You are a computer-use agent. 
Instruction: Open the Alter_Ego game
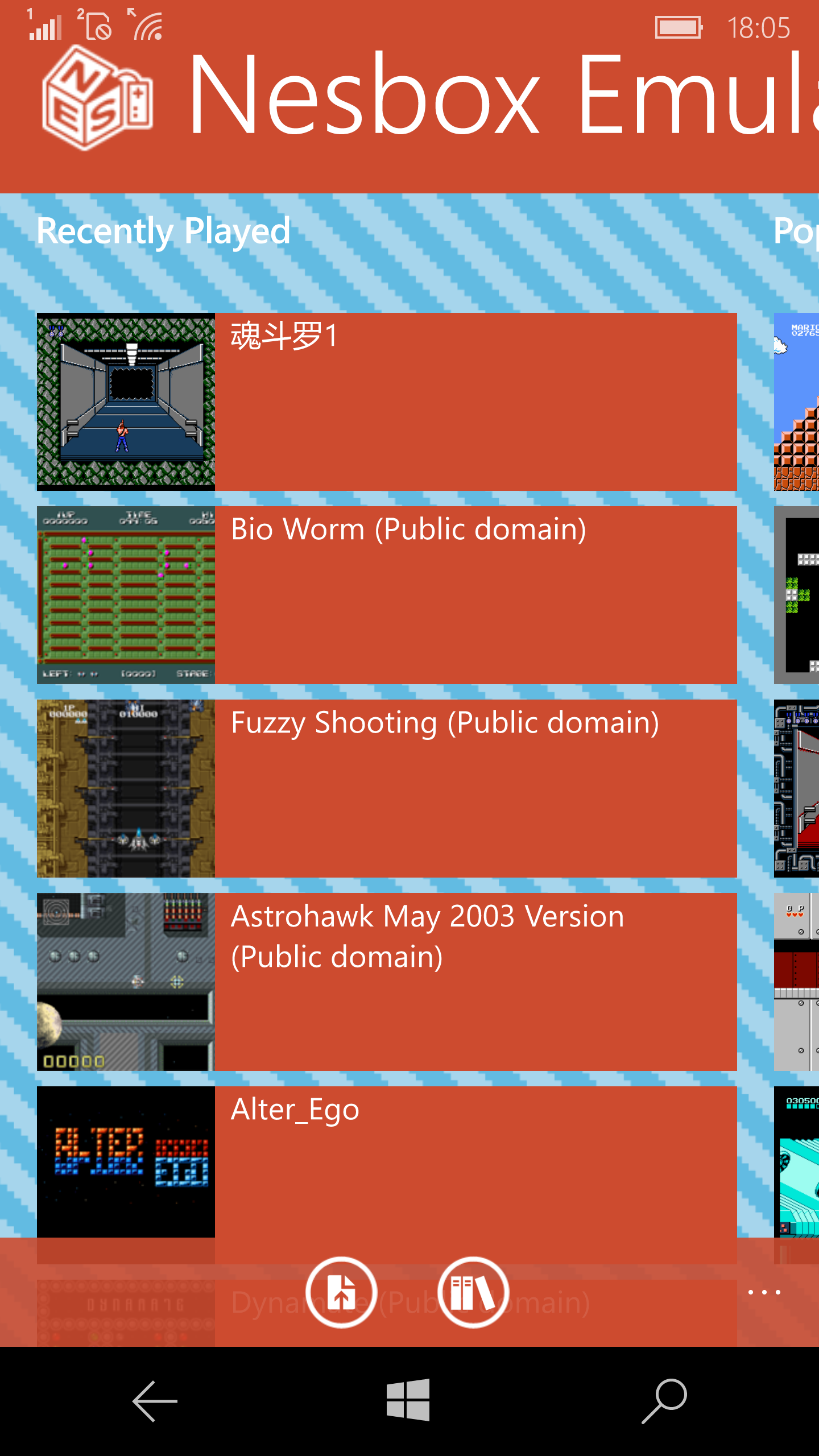(x=387, y=1160)
